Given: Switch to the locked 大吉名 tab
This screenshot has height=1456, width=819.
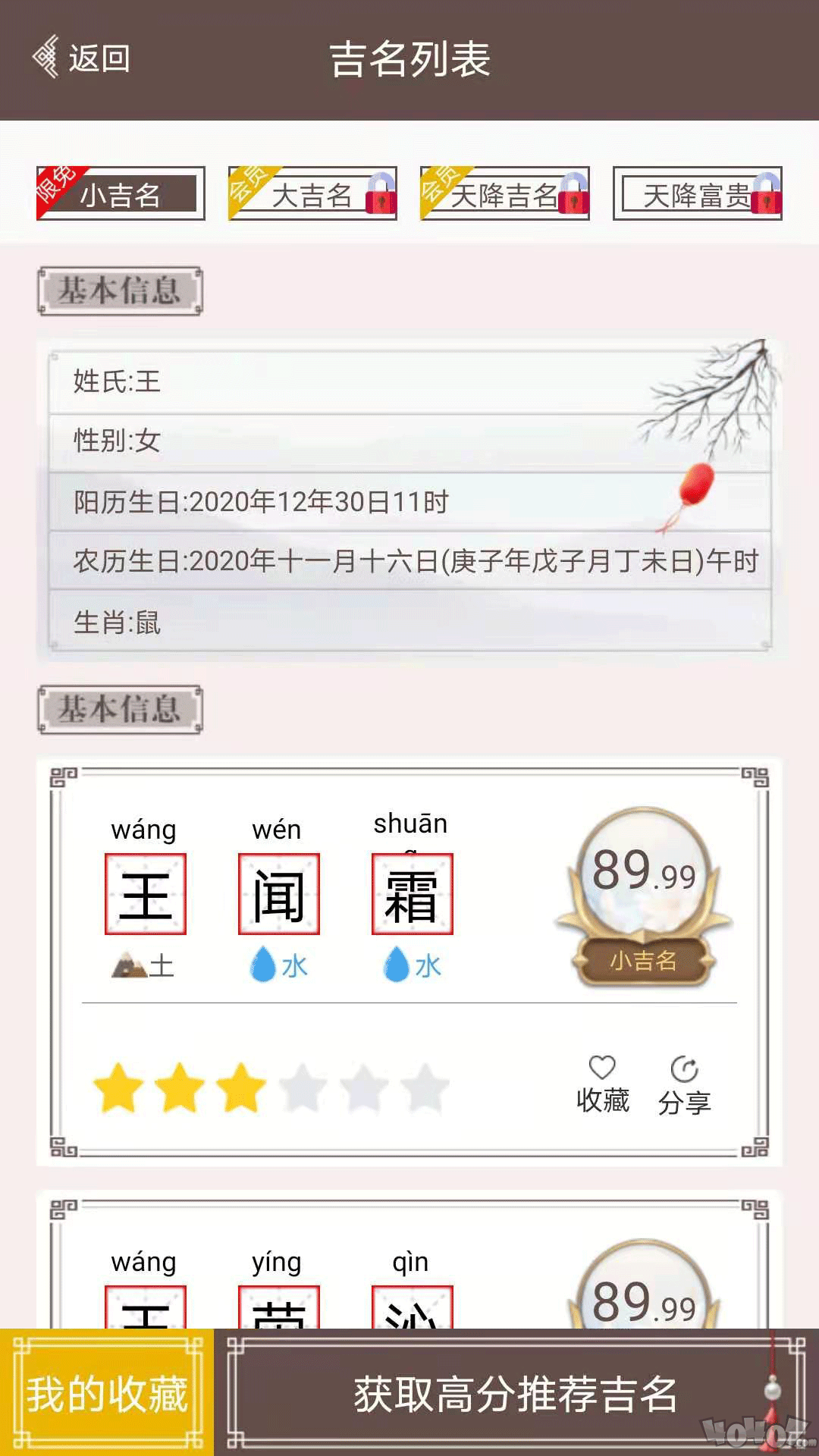Looking at the screenshot, I should (x=312, y=193).
